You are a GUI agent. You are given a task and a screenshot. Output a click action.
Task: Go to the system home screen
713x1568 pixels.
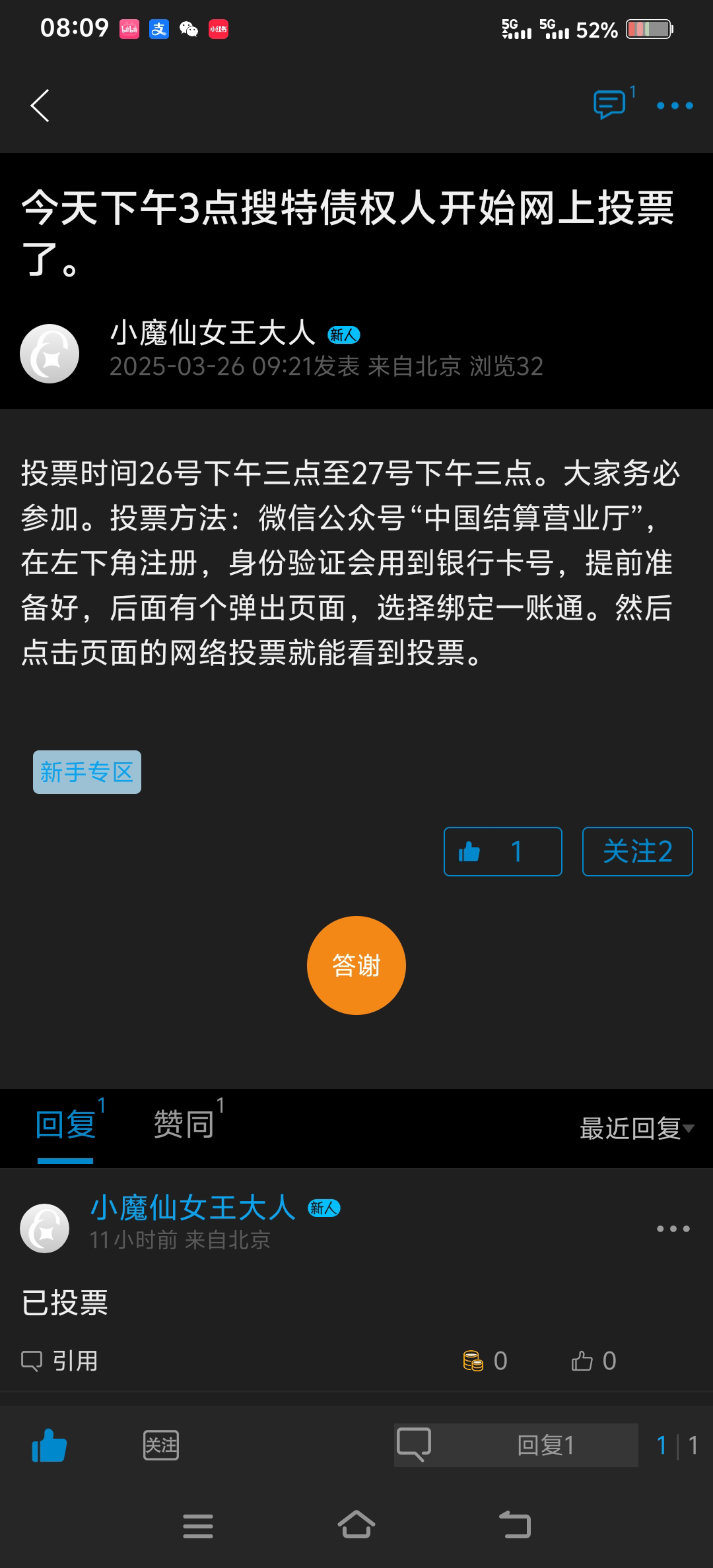(x=356, y=1524)
